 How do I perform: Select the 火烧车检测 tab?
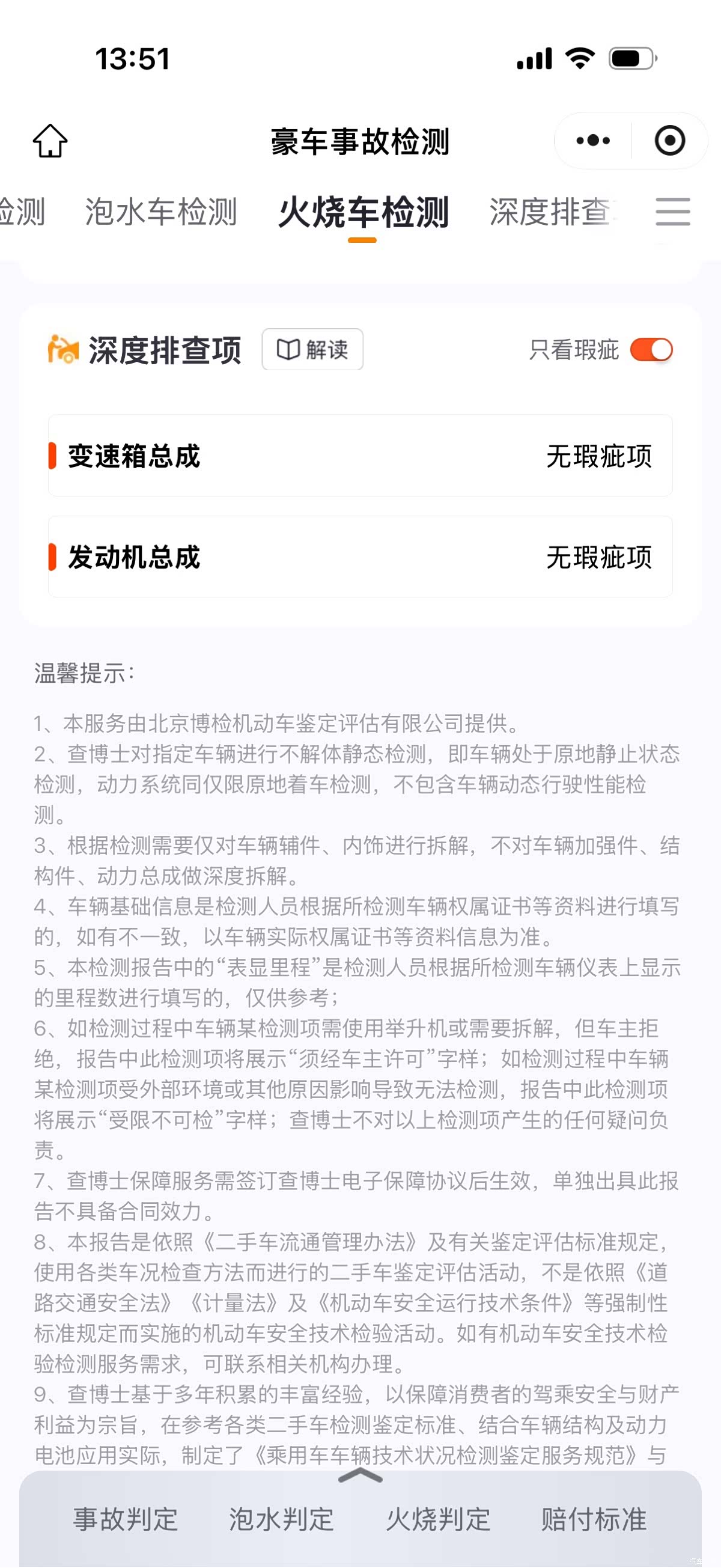click(x=364, y=212)
